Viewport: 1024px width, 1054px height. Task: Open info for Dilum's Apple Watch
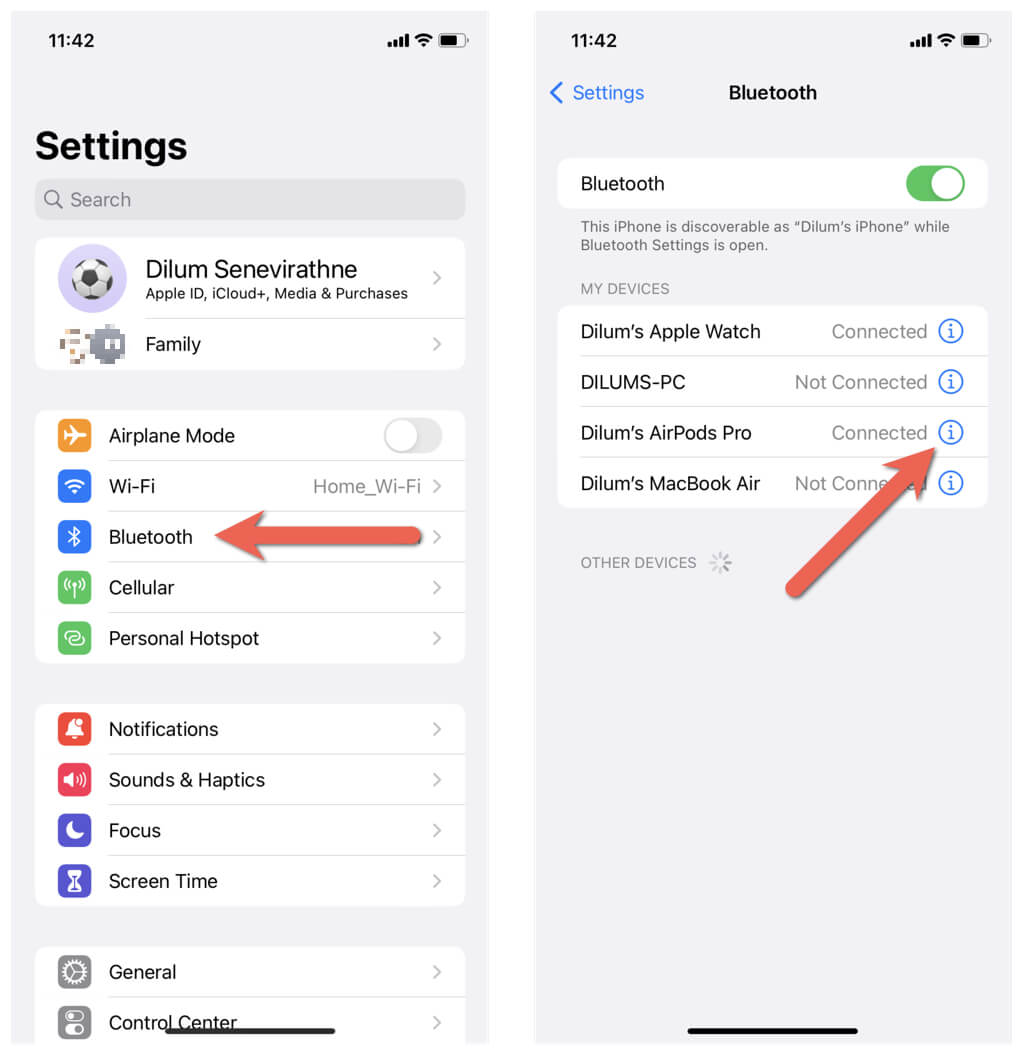coord(950,331)
